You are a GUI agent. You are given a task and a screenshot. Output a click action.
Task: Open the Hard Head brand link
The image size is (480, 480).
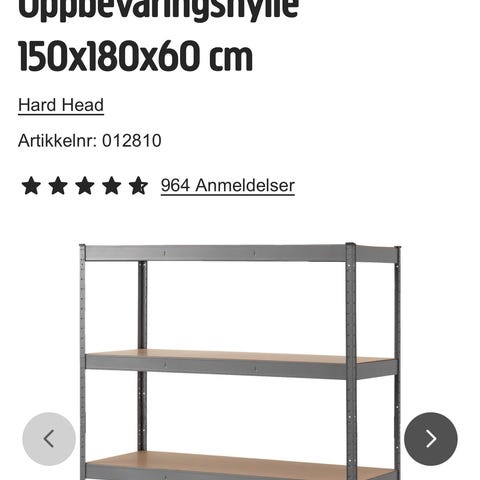click(x=61, y=105)
